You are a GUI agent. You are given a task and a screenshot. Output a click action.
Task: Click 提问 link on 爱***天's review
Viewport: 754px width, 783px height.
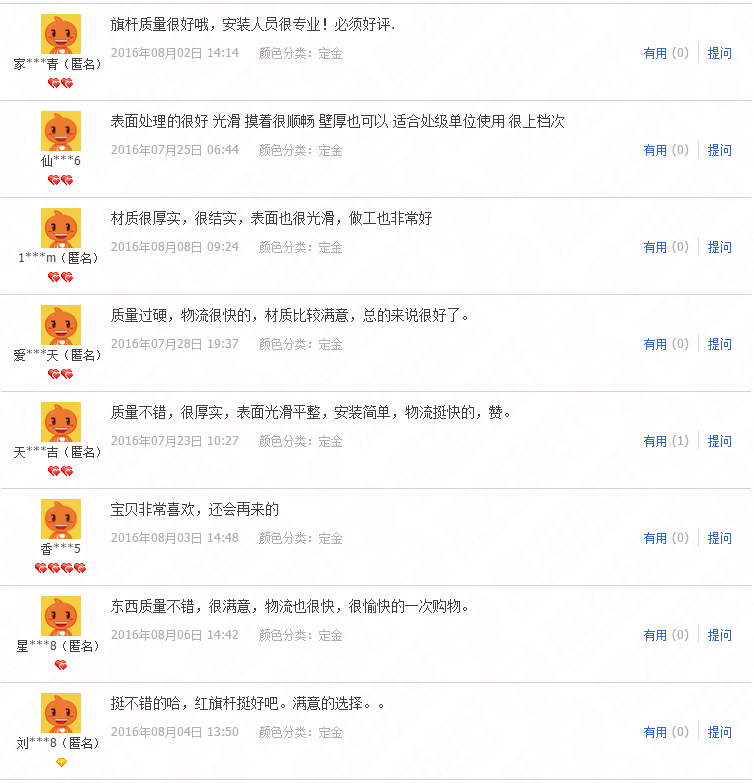point(719,343)
